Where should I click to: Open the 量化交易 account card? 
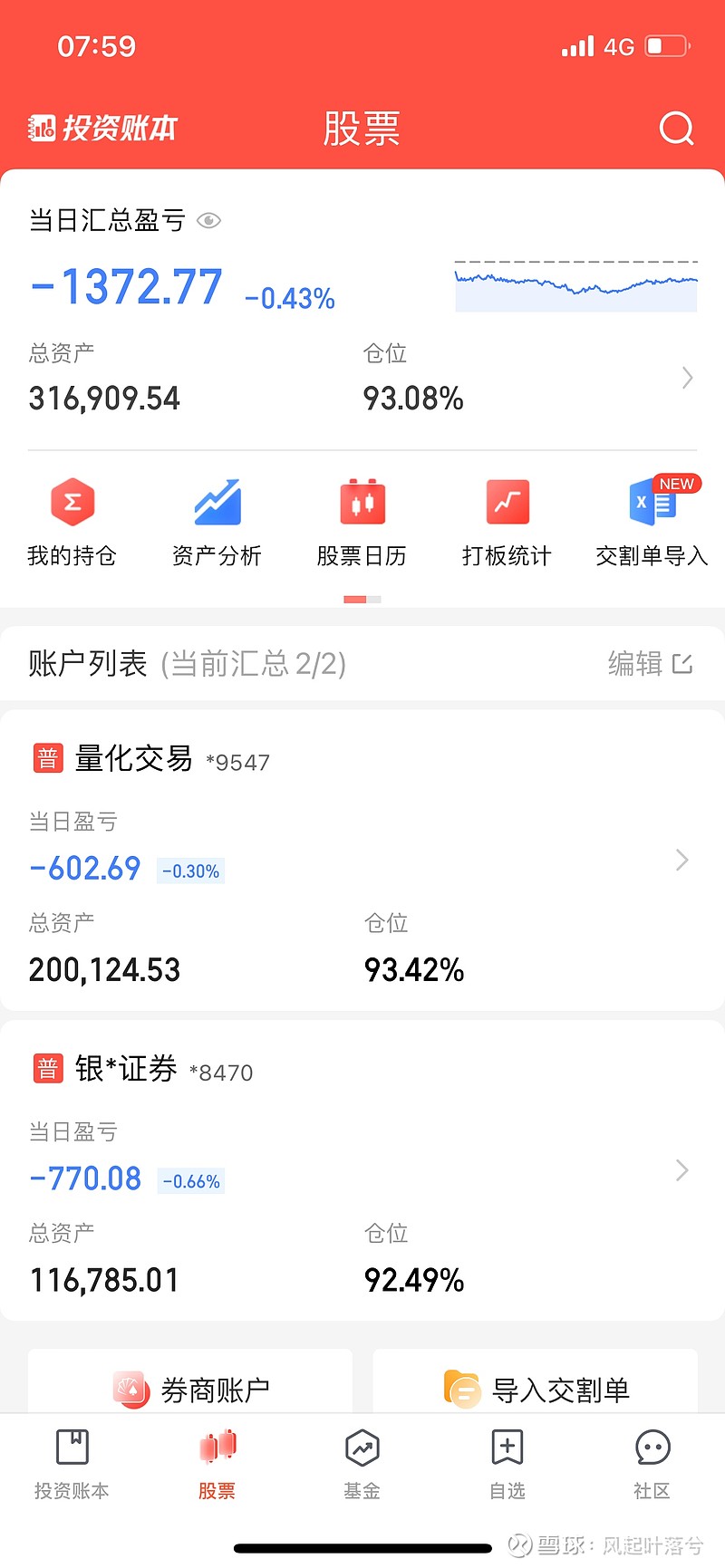(362, 861)
